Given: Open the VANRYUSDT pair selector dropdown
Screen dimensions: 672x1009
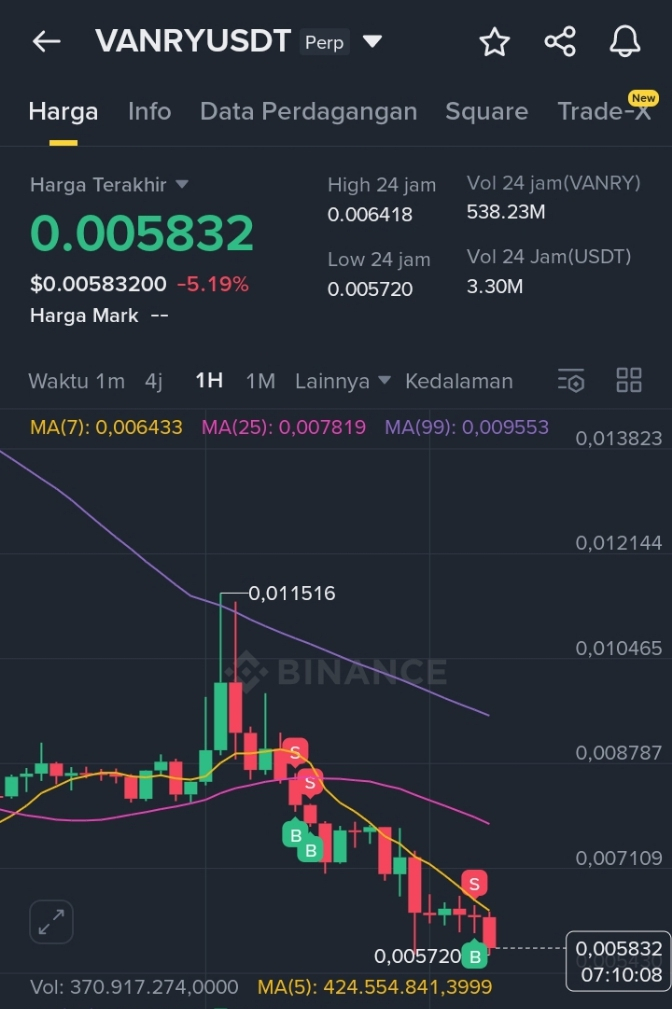Looking at the screenshot, I should tap(372, 42).
